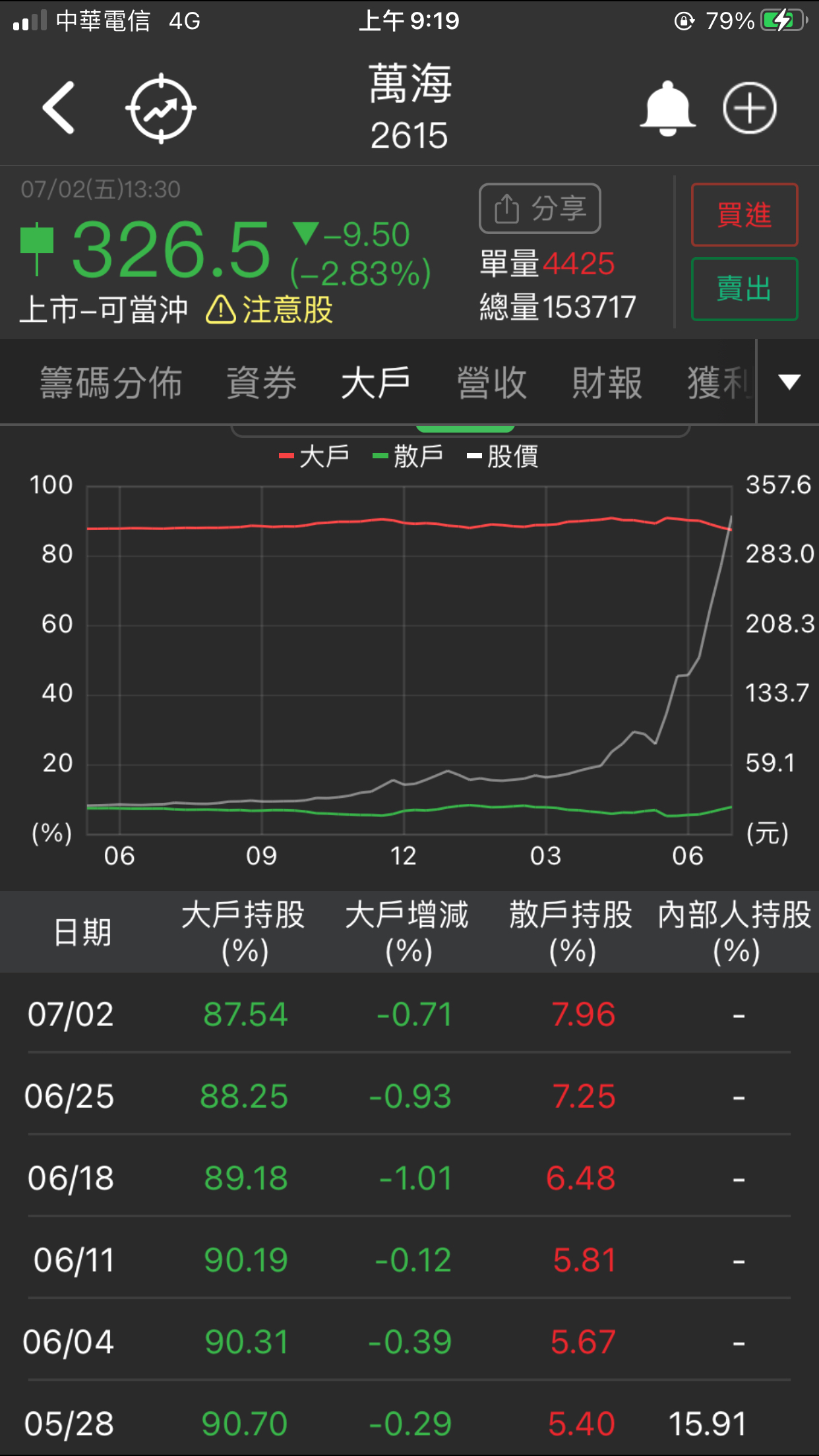This screenshot has width=819, height=1456.
Task: Switch to the 資券 tab
Action: 262,382
